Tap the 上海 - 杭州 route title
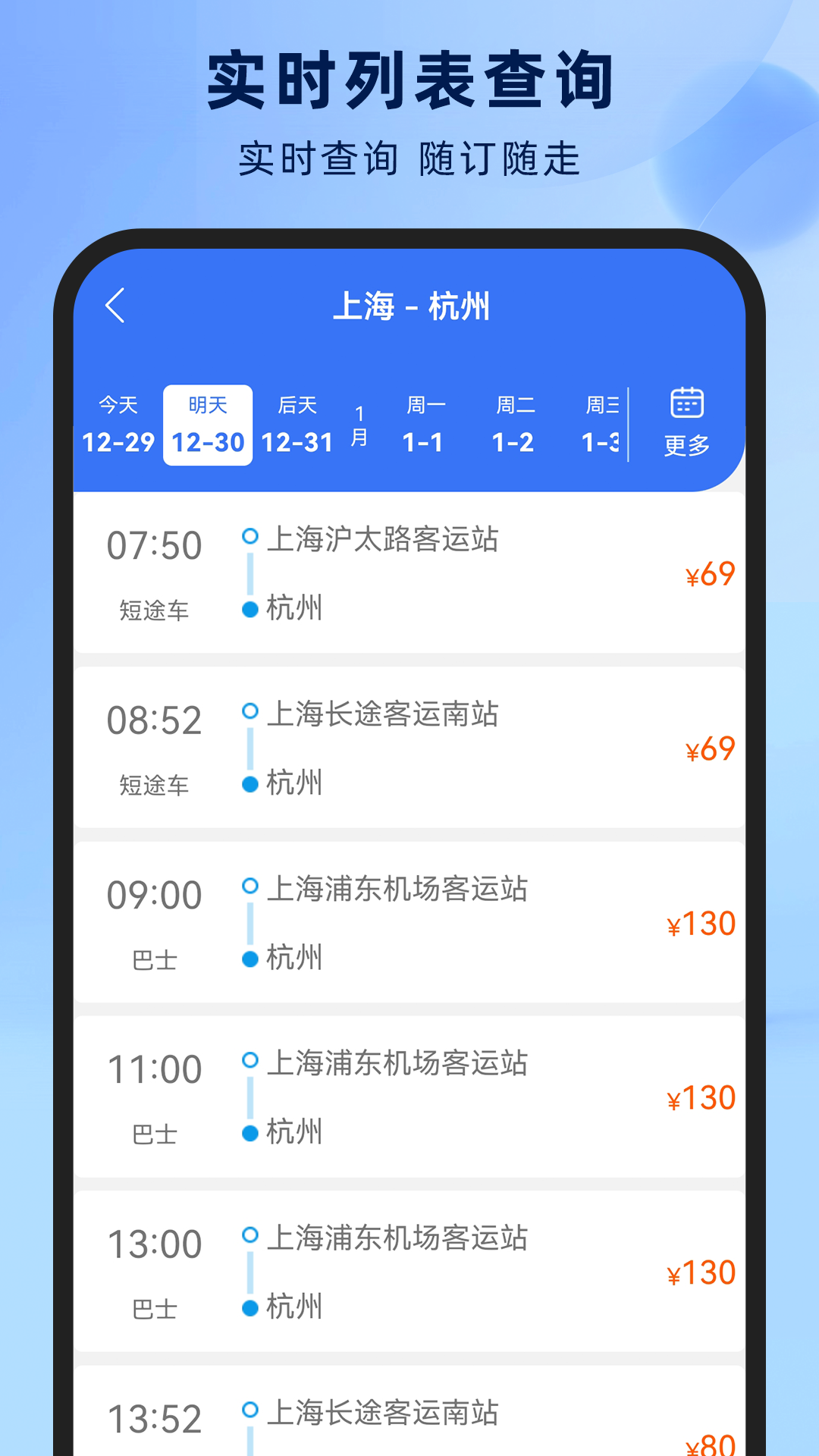 (416, 306)
